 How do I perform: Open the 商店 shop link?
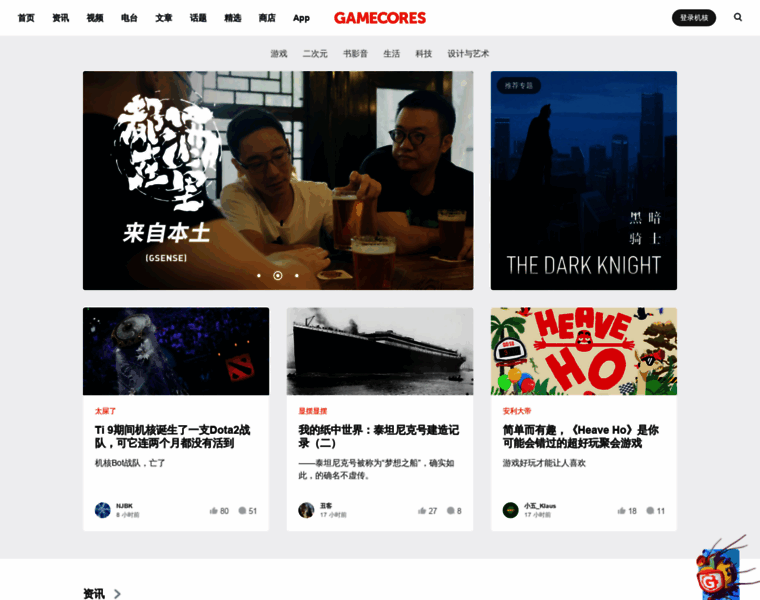(267, 18)
